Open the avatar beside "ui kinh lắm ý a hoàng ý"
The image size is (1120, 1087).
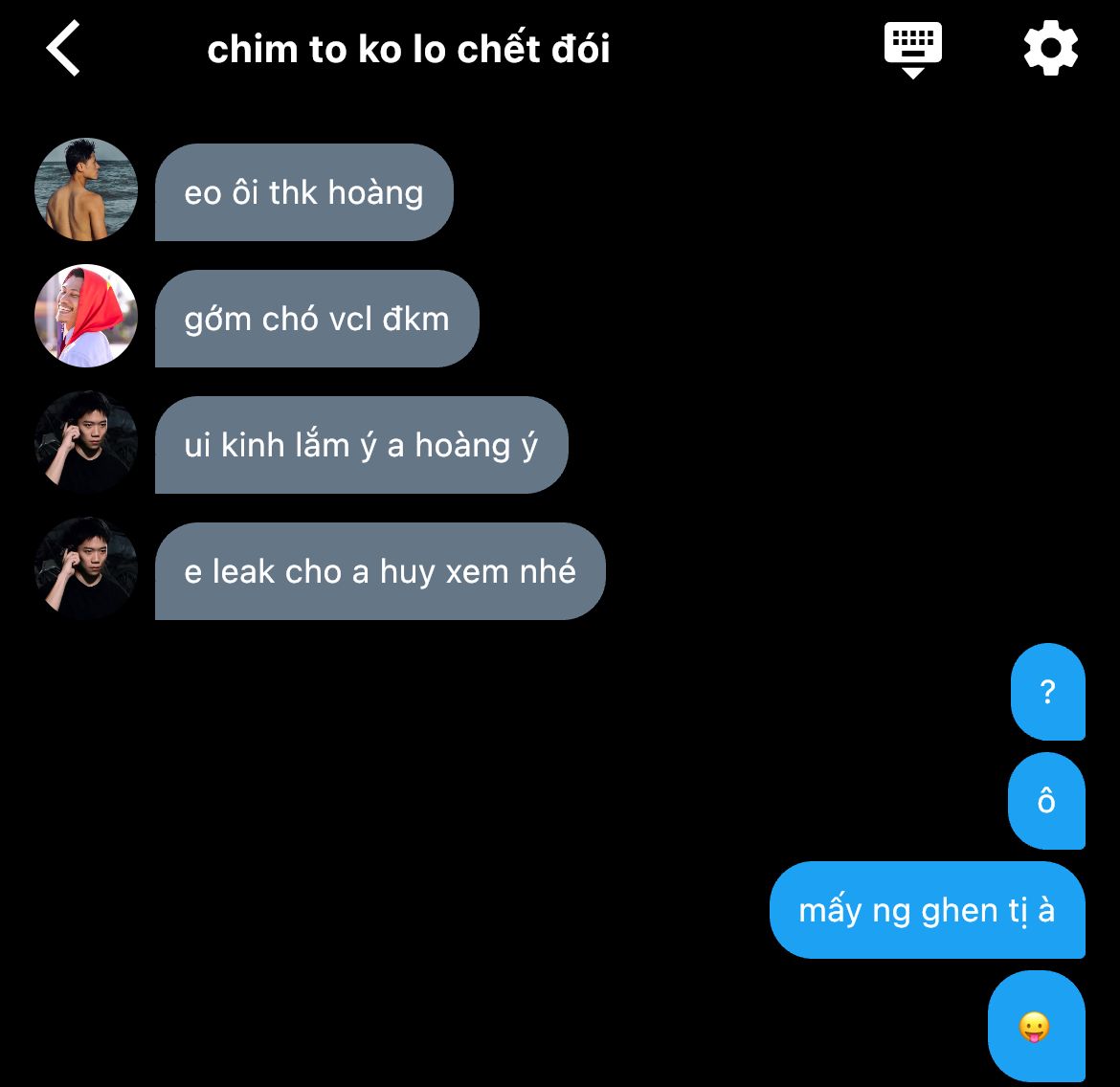pyautogui.click(x=86, y=442)
